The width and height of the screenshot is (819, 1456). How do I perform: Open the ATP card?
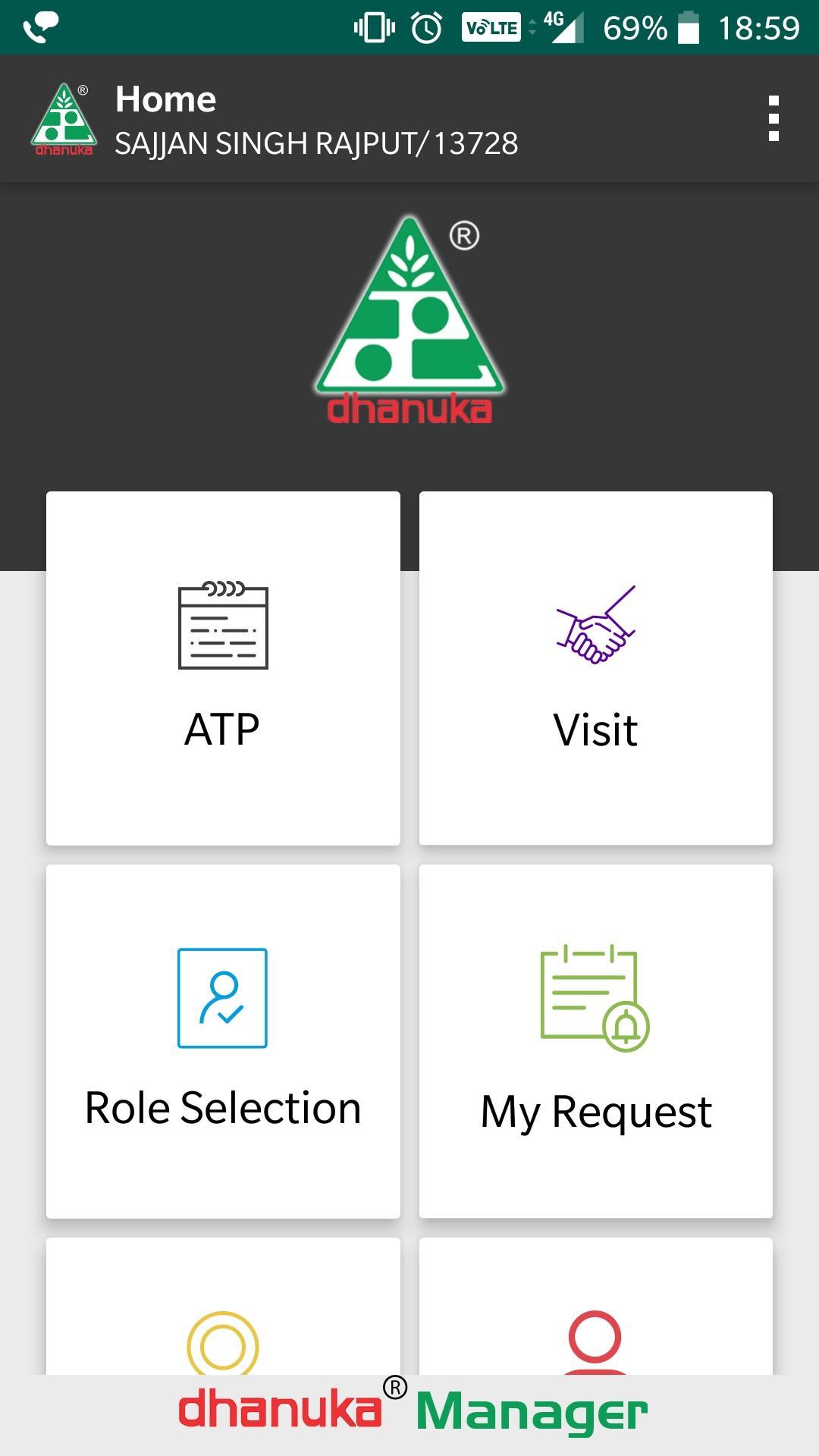click(x=223, y=667)
